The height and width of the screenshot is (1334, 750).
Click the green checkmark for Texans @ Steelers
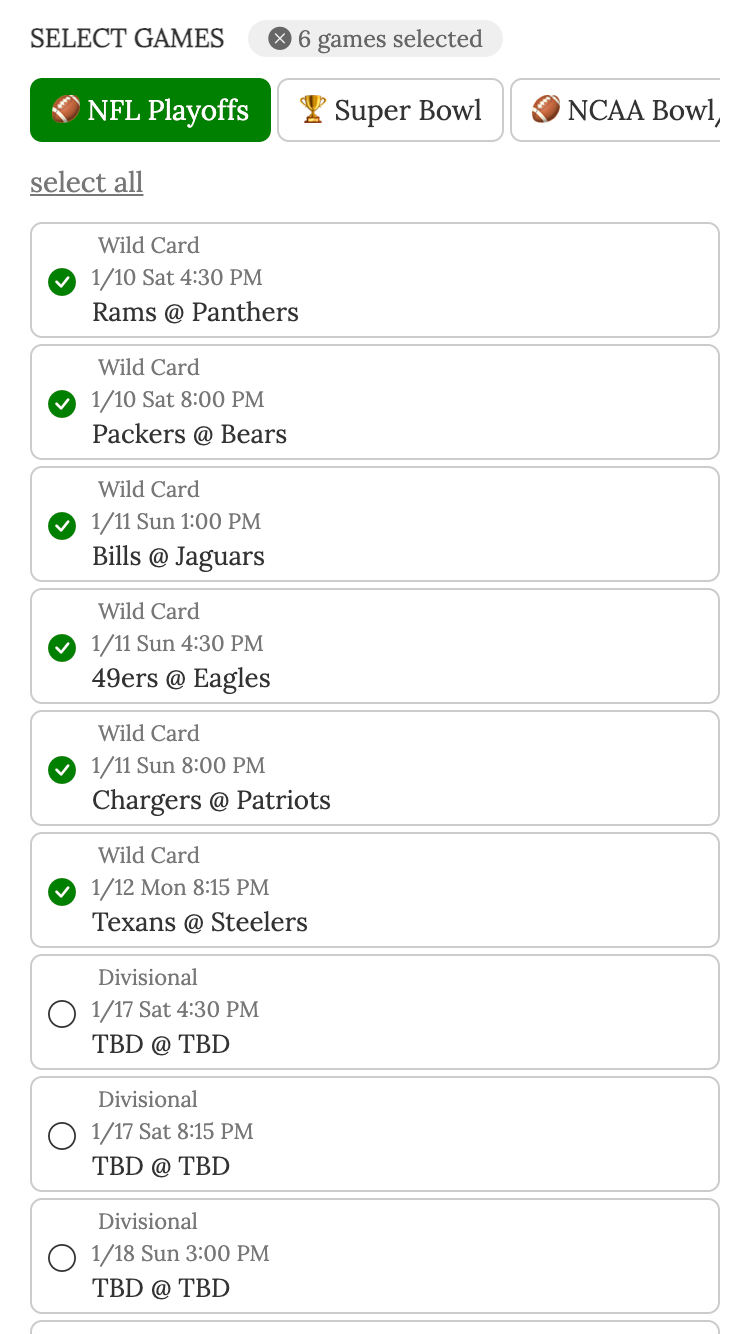point(62,892)
